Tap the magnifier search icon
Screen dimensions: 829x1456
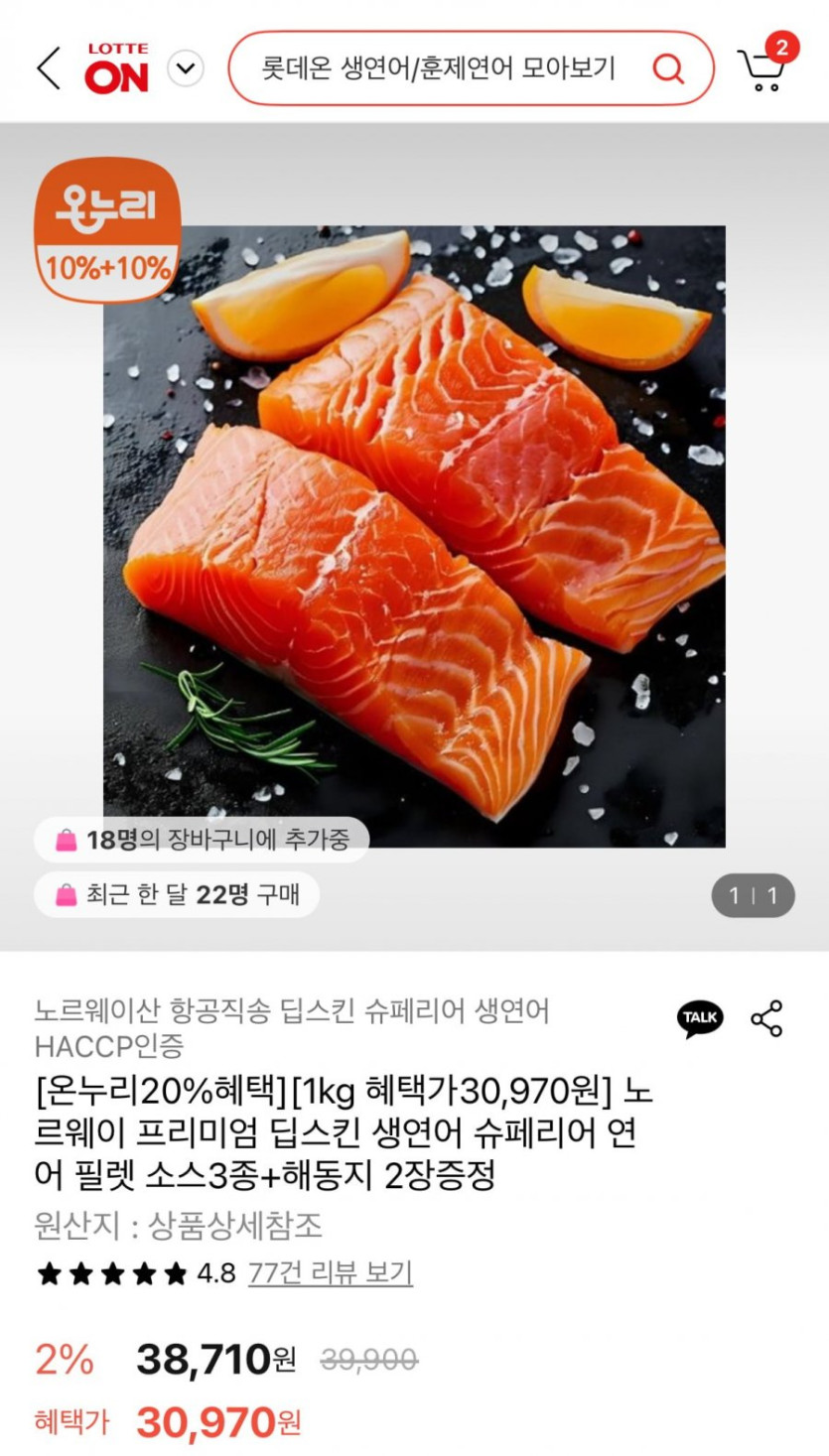(x=668, y=68)
